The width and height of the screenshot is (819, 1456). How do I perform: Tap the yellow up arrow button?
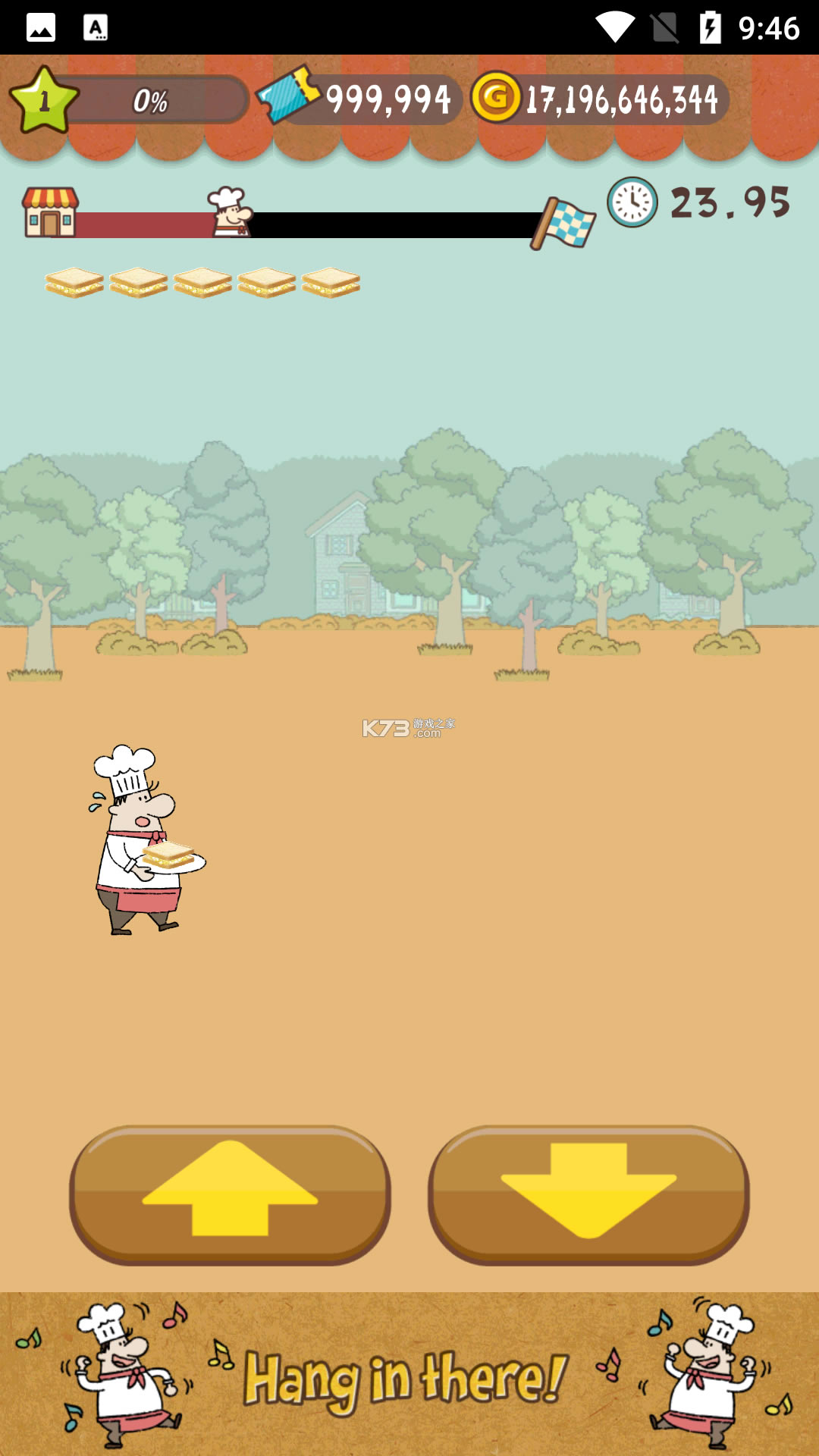(230, 1194)
